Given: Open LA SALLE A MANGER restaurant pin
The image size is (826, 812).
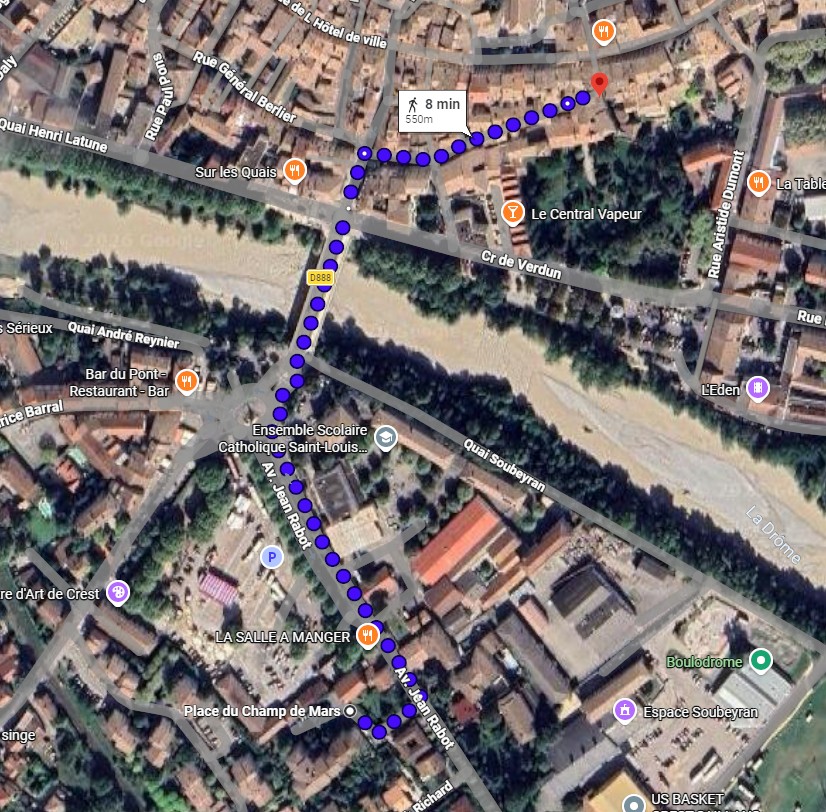Looking at the screenshot, I should click(x=368, y=635).
